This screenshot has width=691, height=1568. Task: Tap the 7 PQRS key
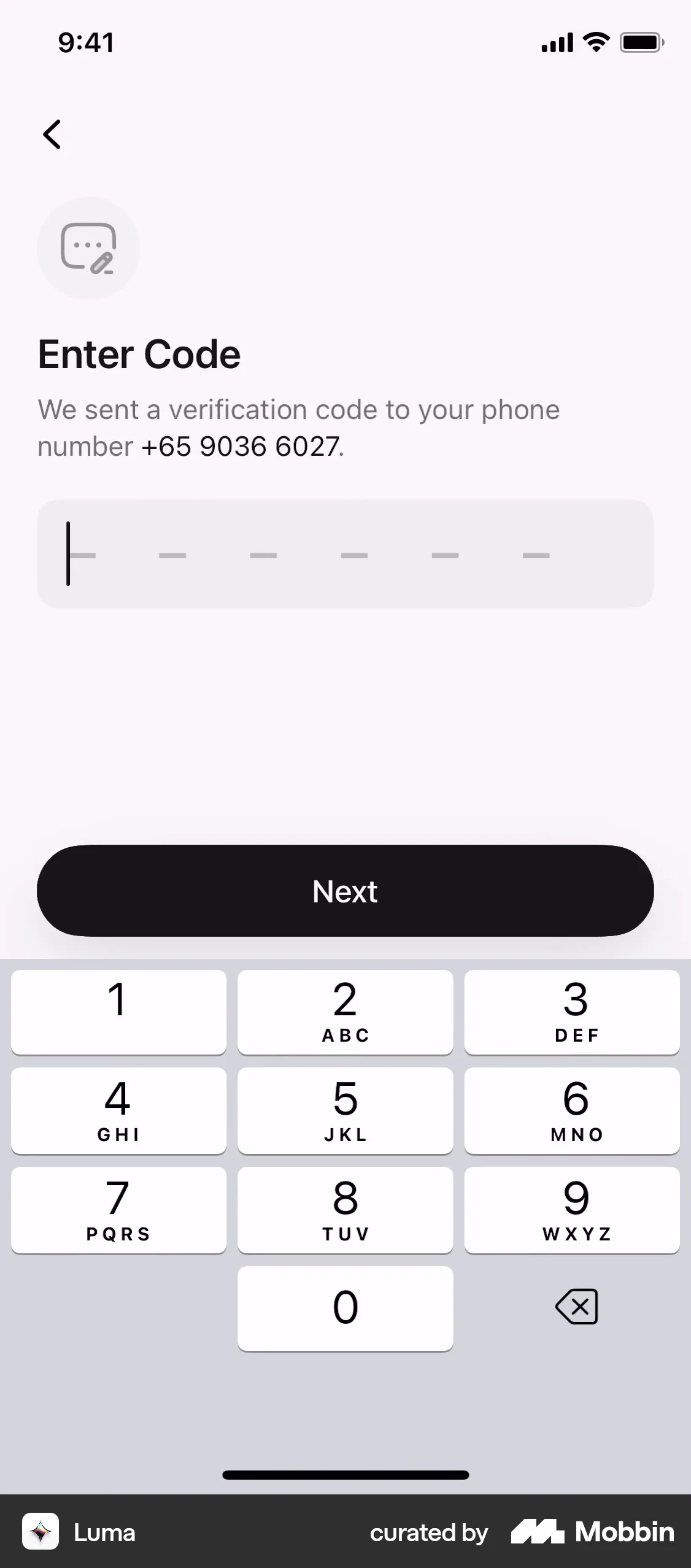118,1210
